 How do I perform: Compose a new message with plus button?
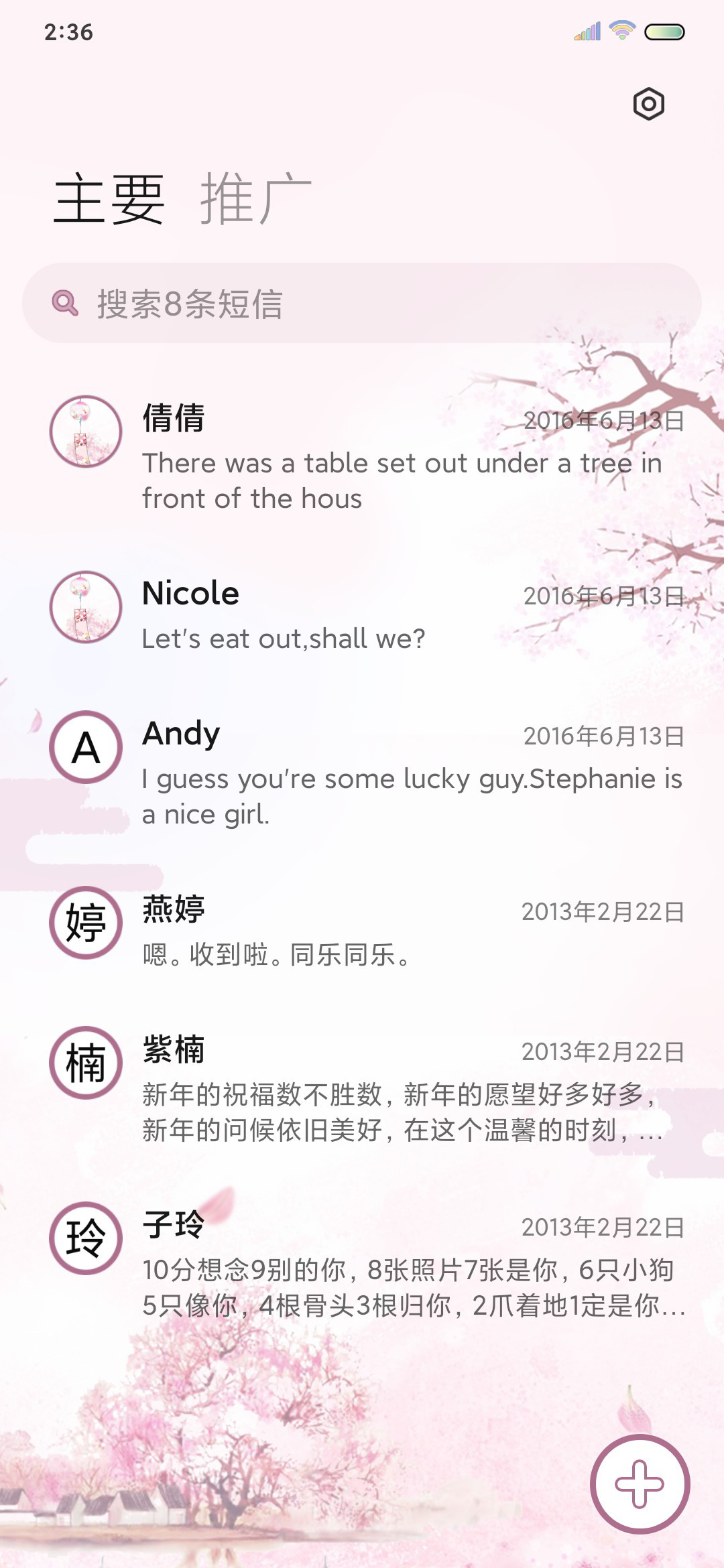pos(640,1484)
